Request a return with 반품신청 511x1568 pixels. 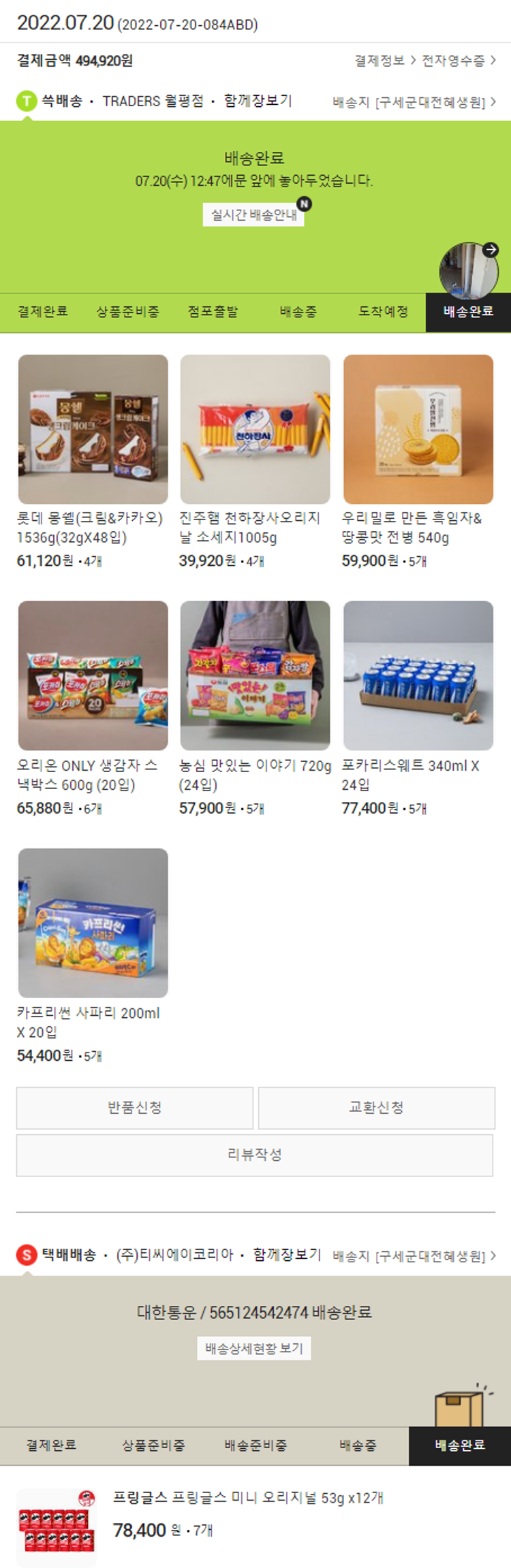(x=135, y=1108)
